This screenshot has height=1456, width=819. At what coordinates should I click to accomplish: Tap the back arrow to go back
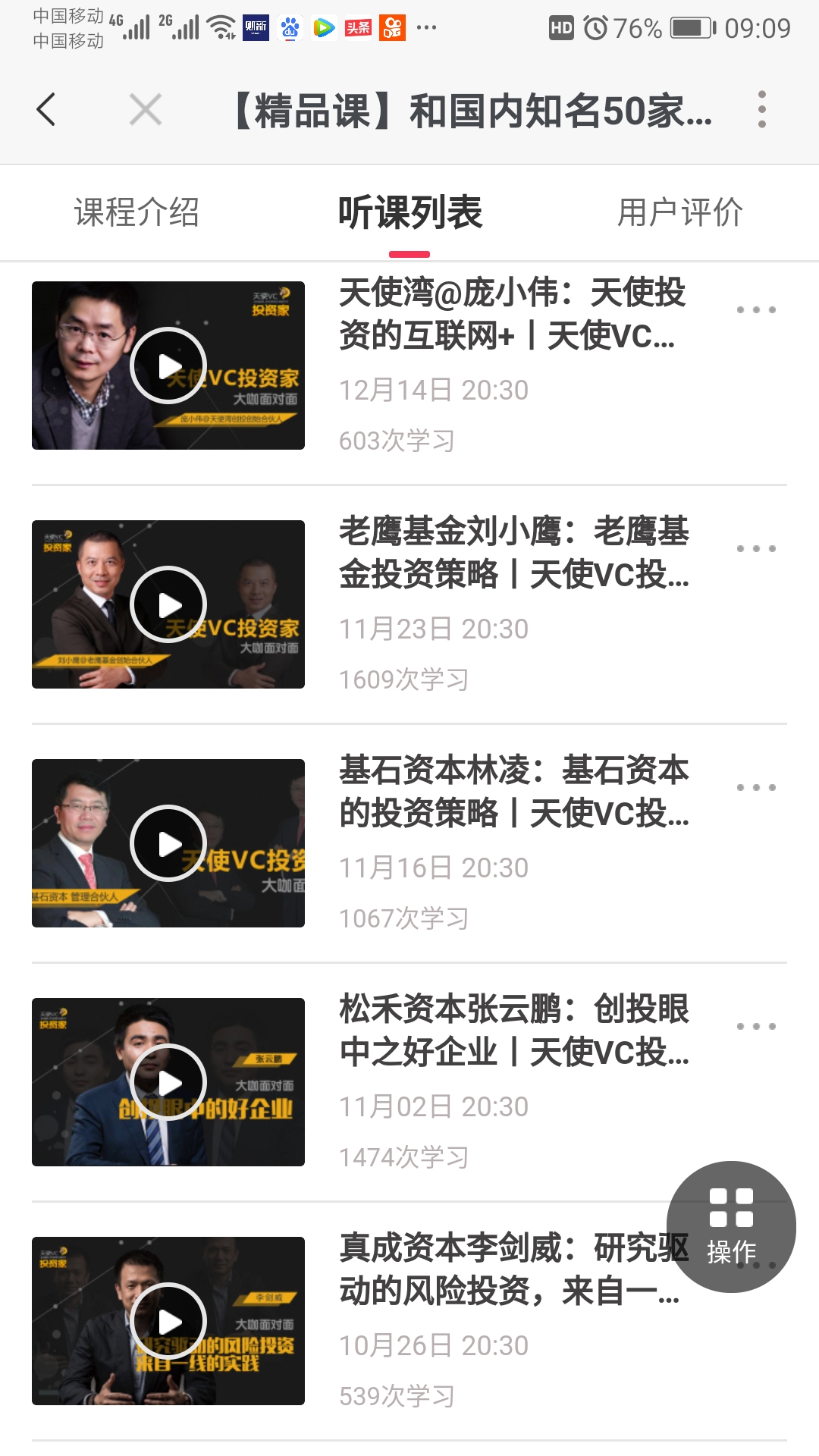pos(45,110)
